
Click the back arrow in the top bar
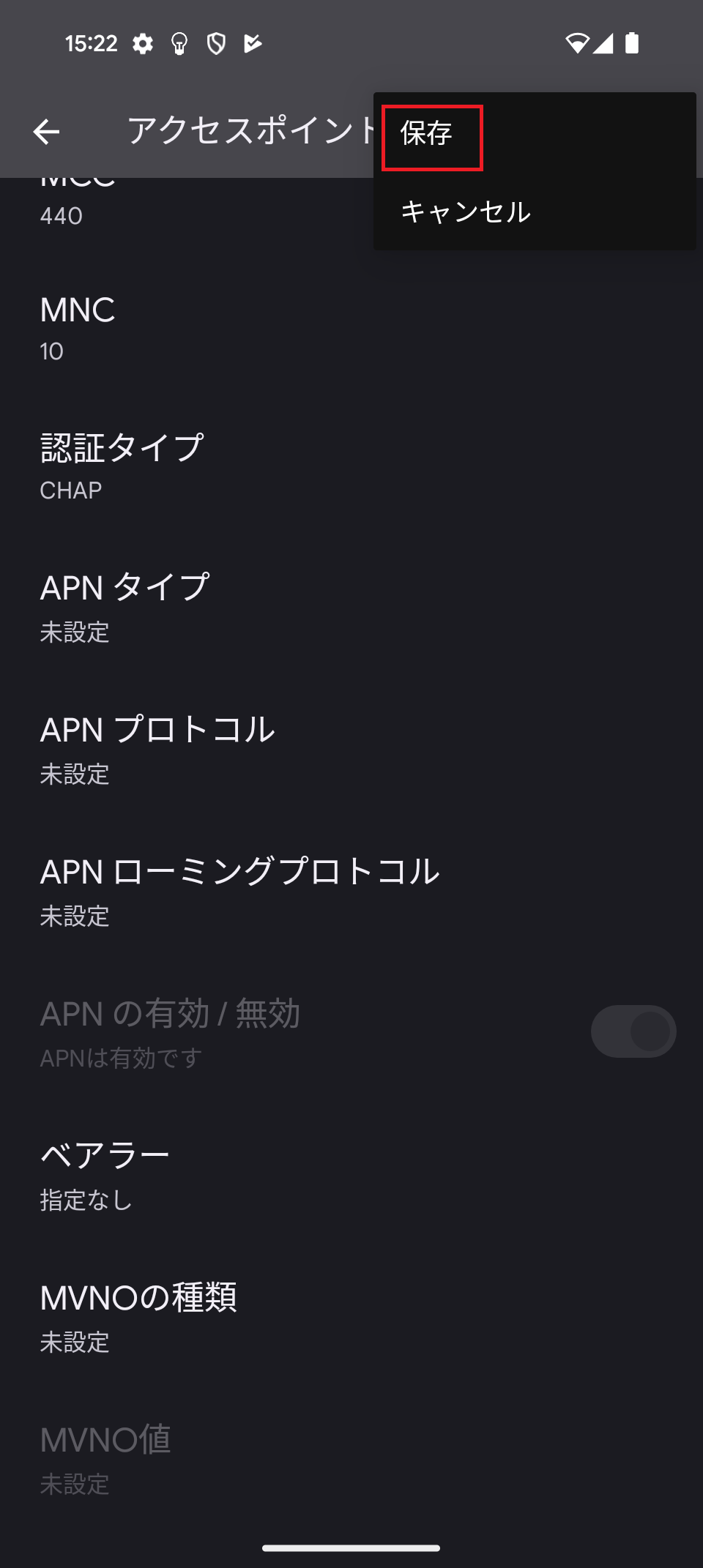tap(46, 132)
